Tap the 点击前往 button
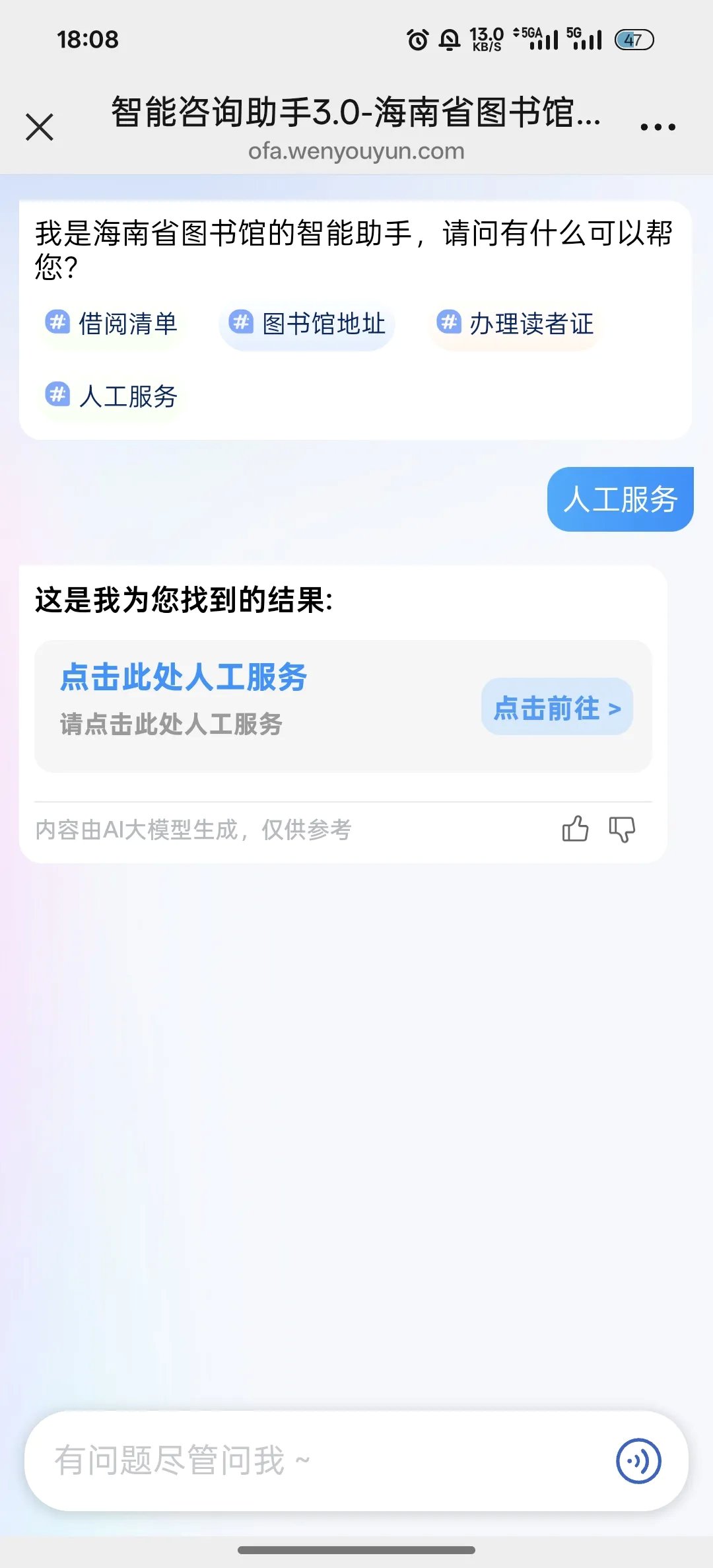The image size is (713, 1568). click(557, 707)
